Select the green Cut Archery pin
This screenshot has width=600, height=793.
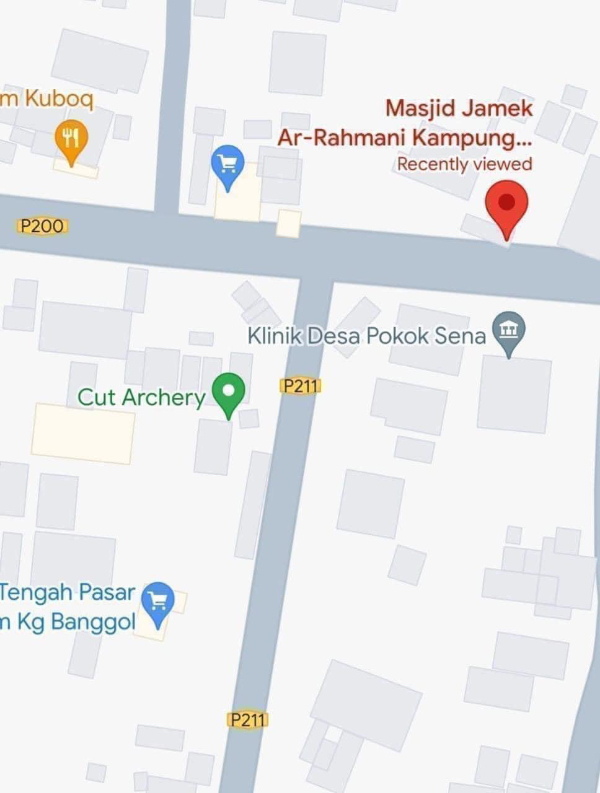[x=230, y=393]
